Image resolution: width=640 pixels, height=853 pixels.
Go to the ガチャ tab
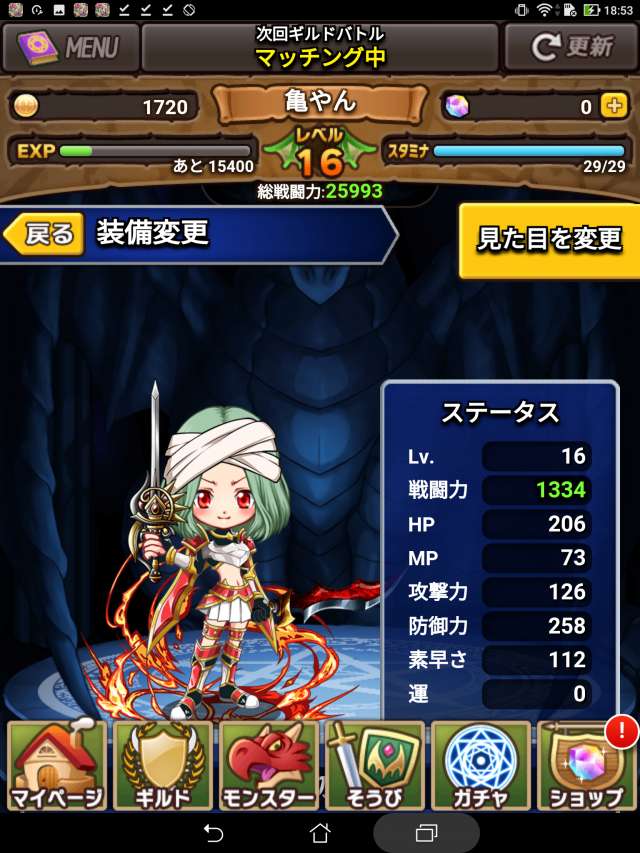click(x=480, y=765)
